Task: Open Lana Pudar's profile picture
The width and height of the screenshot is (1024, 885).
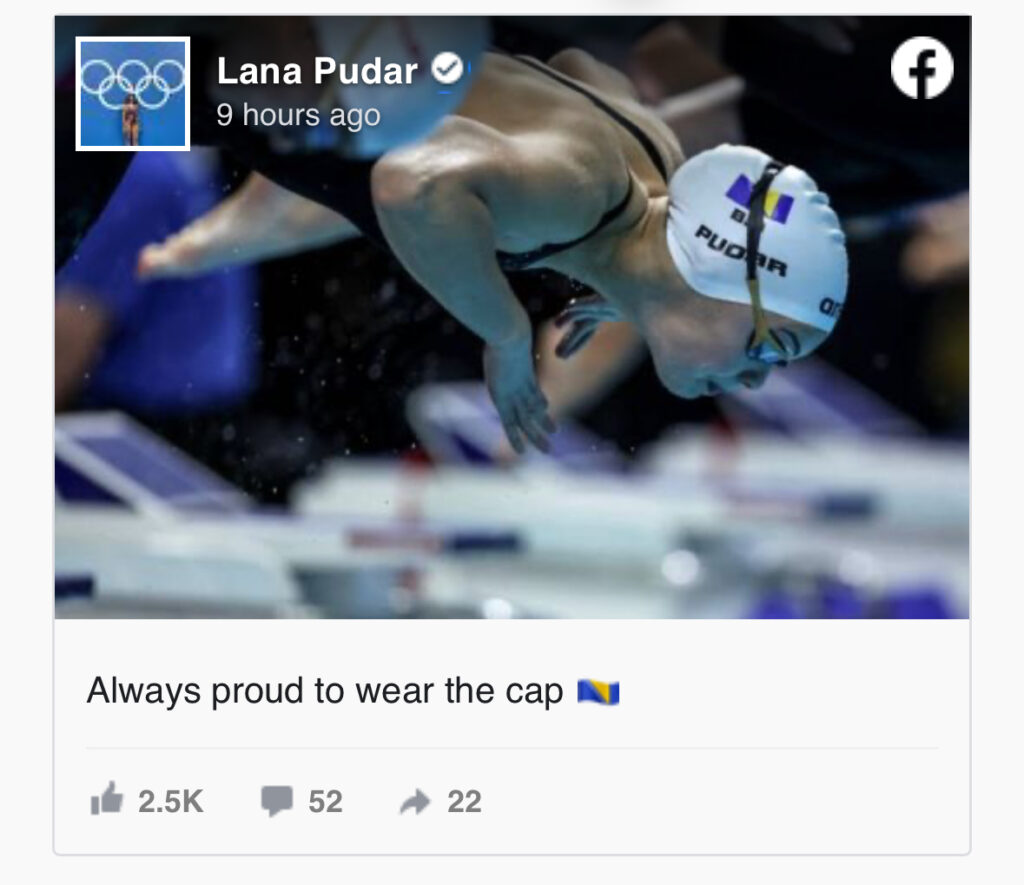Action: [133, 94]
